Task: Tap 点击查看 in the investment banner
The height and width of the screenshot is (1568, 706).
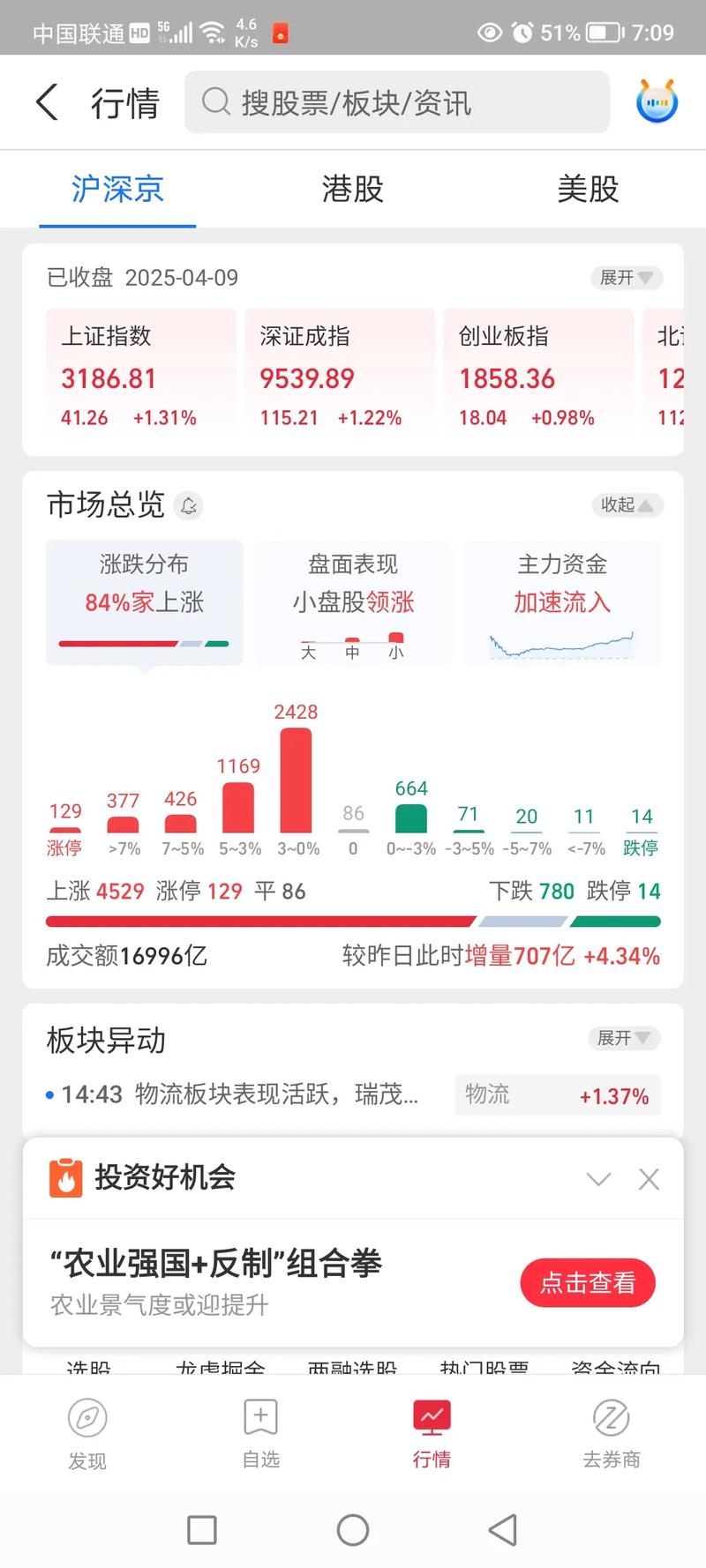Action: pyautogui.click(x=588, y=1282)
